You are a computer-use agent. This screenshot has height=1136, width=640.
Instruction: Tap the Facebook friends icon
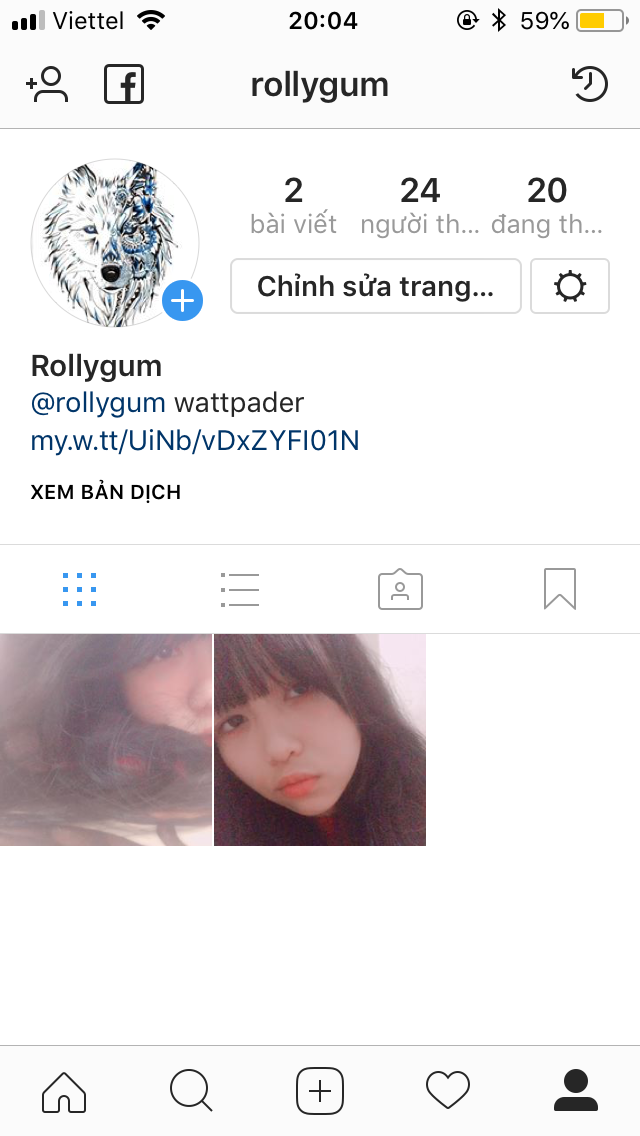124,85
